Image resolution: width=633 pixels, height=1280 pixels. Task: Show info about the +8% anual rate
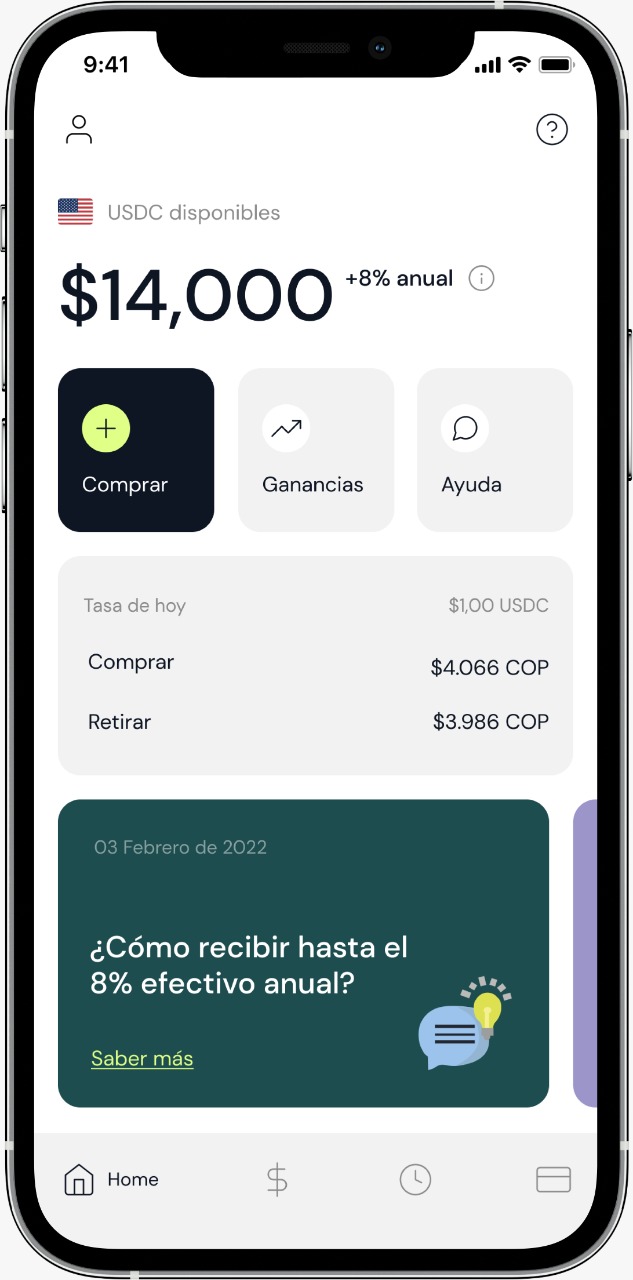pyautogui.click(x=482, y=279)
